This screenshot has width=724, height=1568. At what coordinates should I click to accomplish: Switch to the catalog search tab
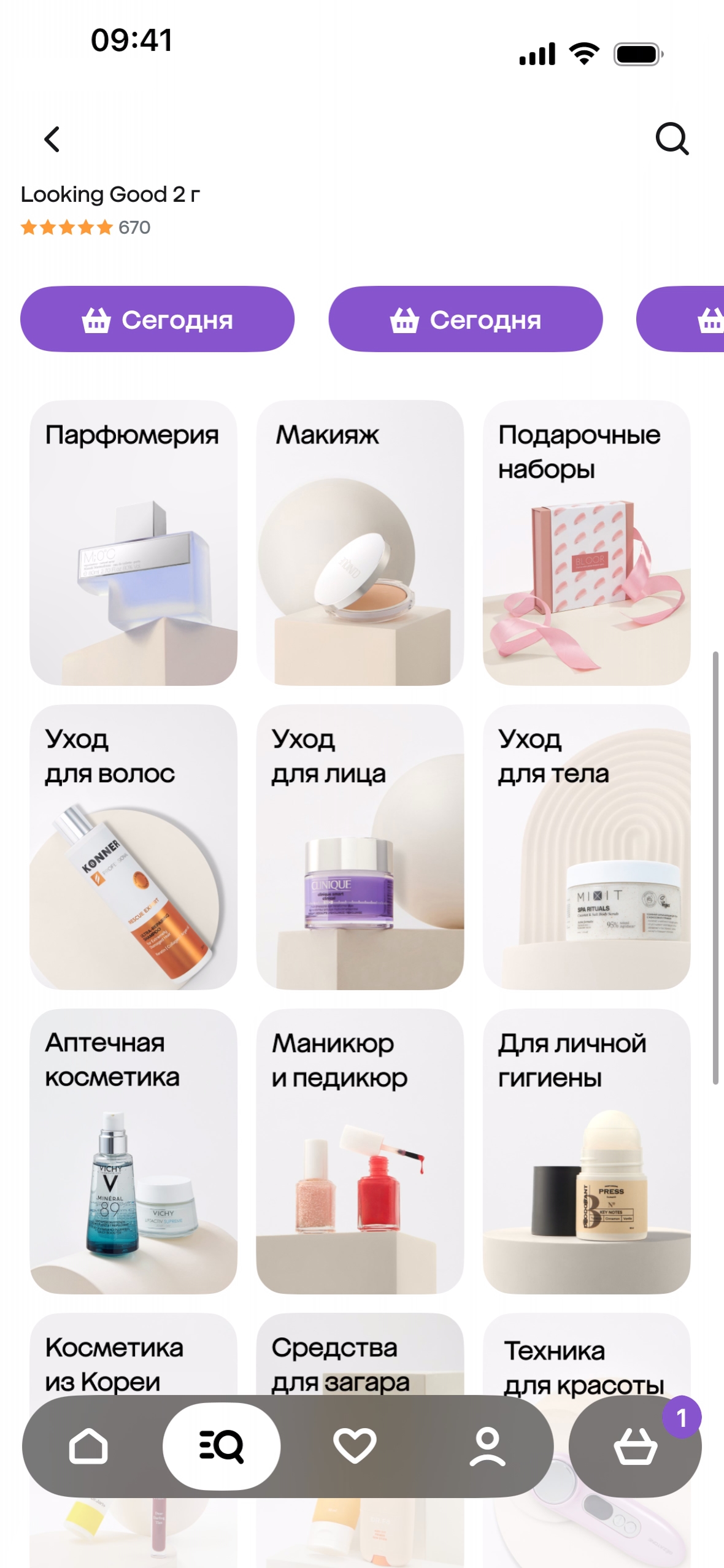(x=221, y=1447)
